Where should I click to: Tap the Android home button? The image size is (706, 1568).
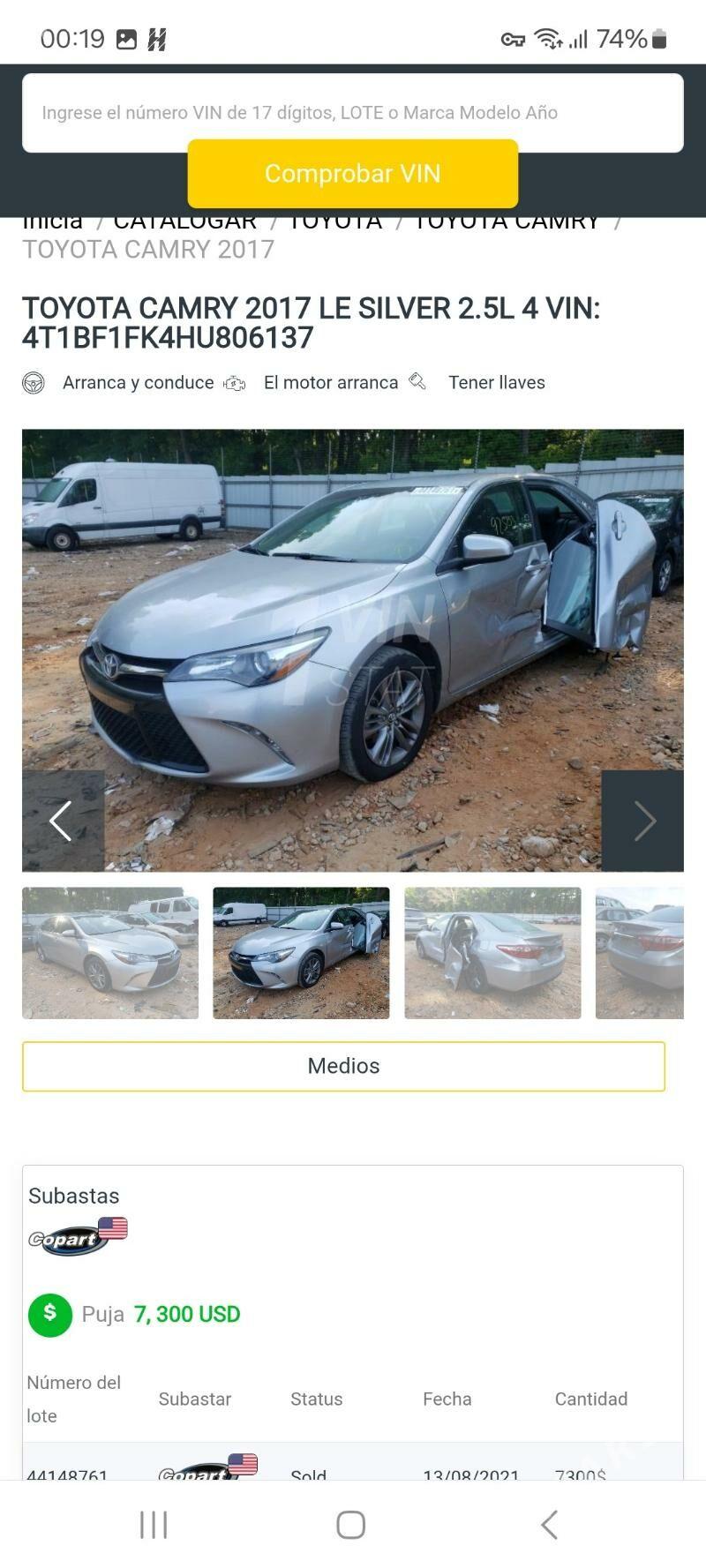pyautogui.click(x=350, y=1522)
